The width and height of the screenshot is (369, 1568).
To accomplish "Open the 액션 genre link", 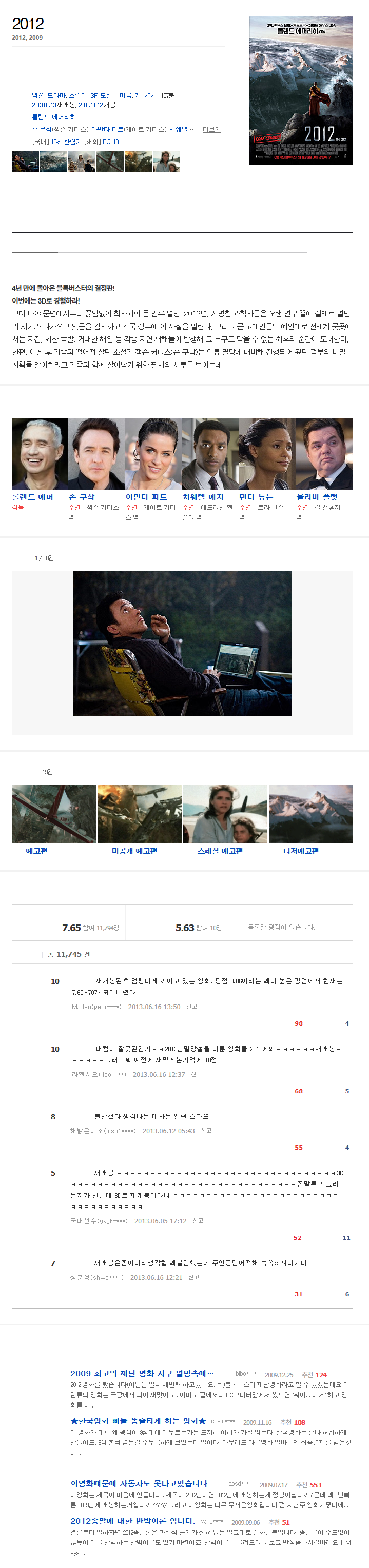I will [38, 95].
